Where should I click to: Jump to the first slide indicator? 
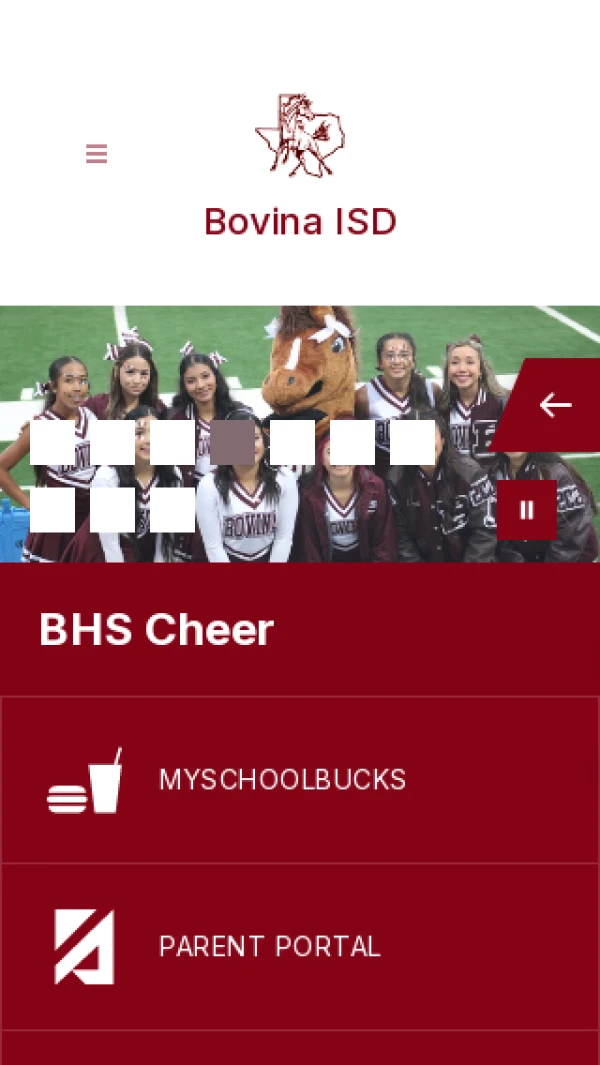52,442
